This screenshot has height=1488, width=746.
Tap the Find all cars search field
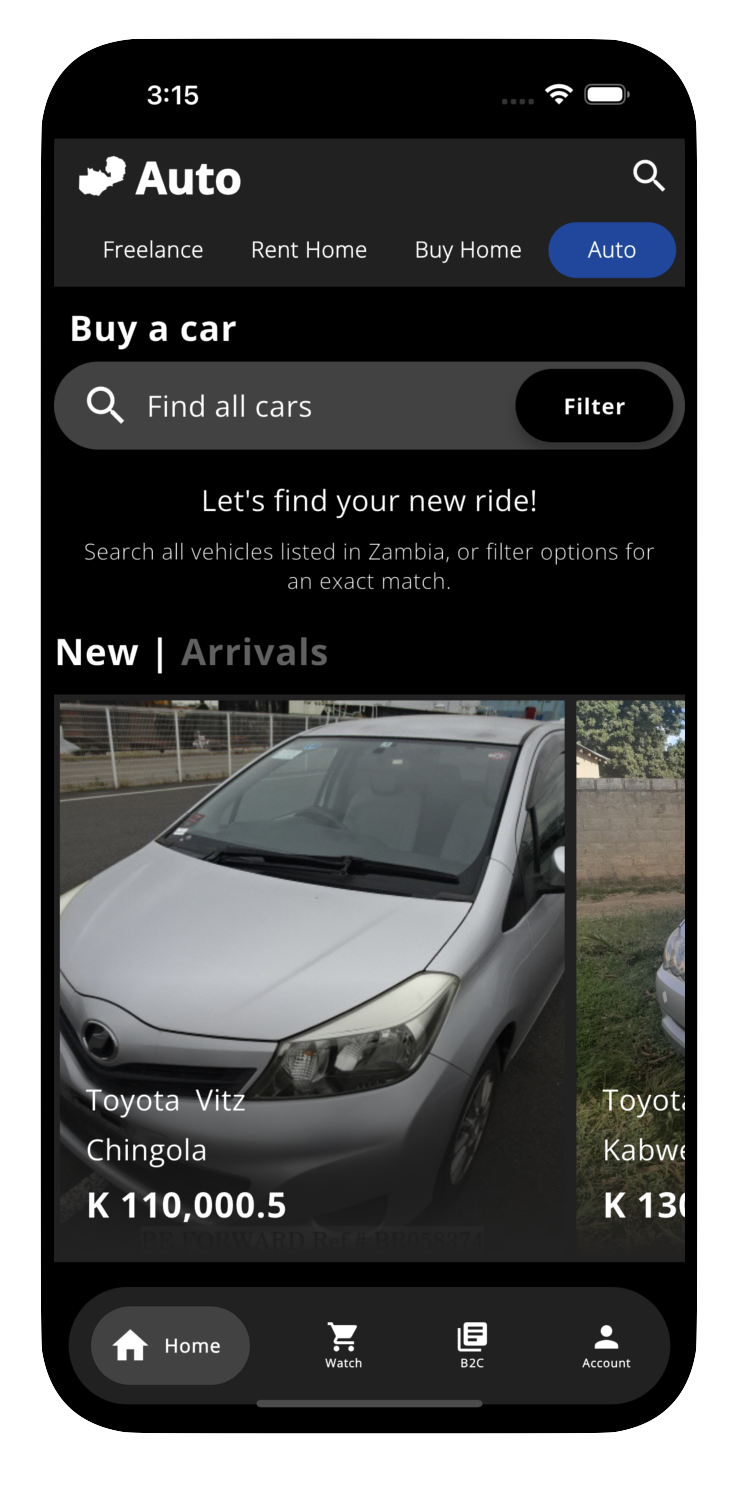click(x=290, y=406)
